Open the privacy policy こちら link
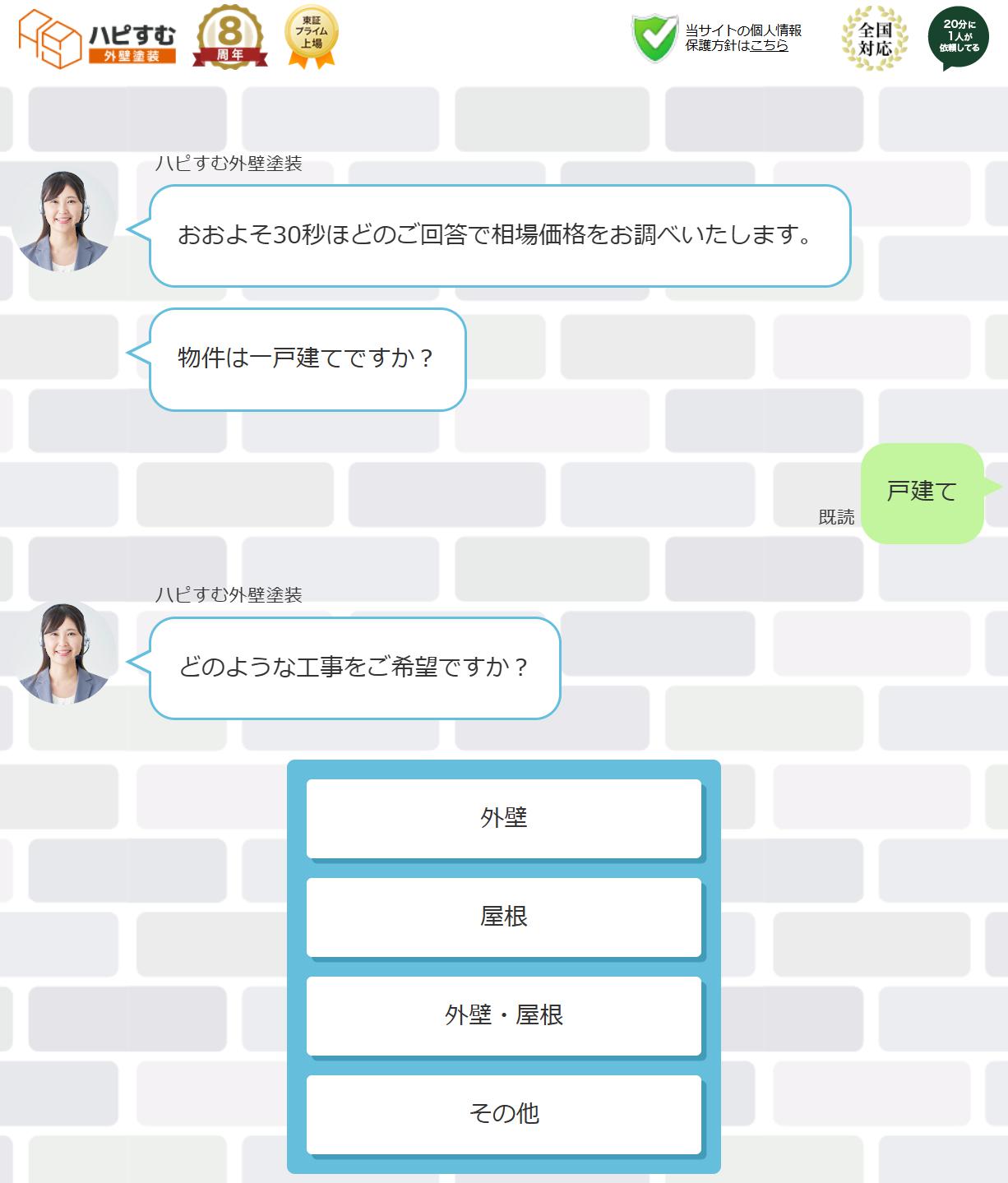Screen dimensions: 1008x1183 (x=769, y=46)
